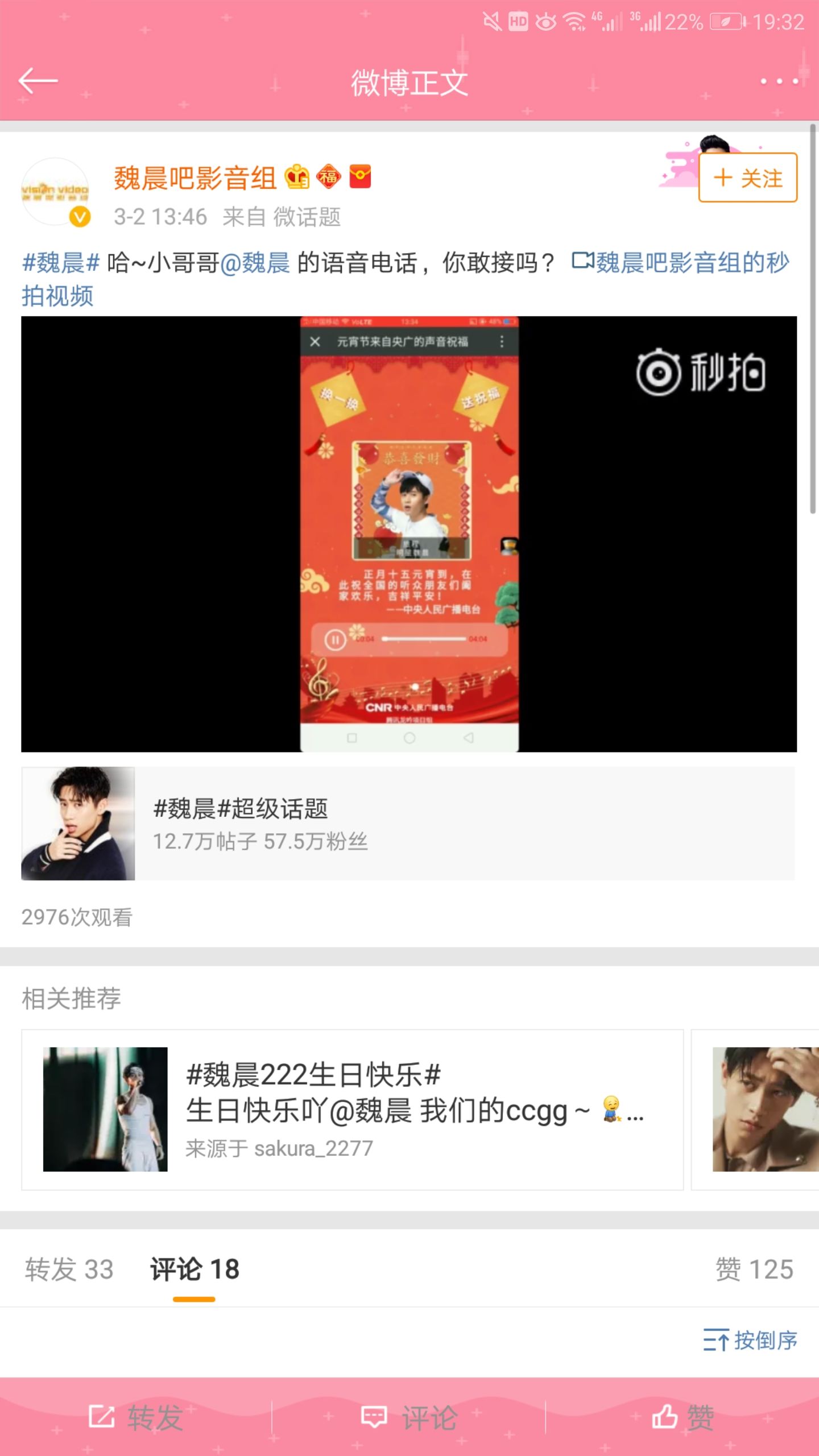Like this post with bottom 赞 button

point(682,1417)
